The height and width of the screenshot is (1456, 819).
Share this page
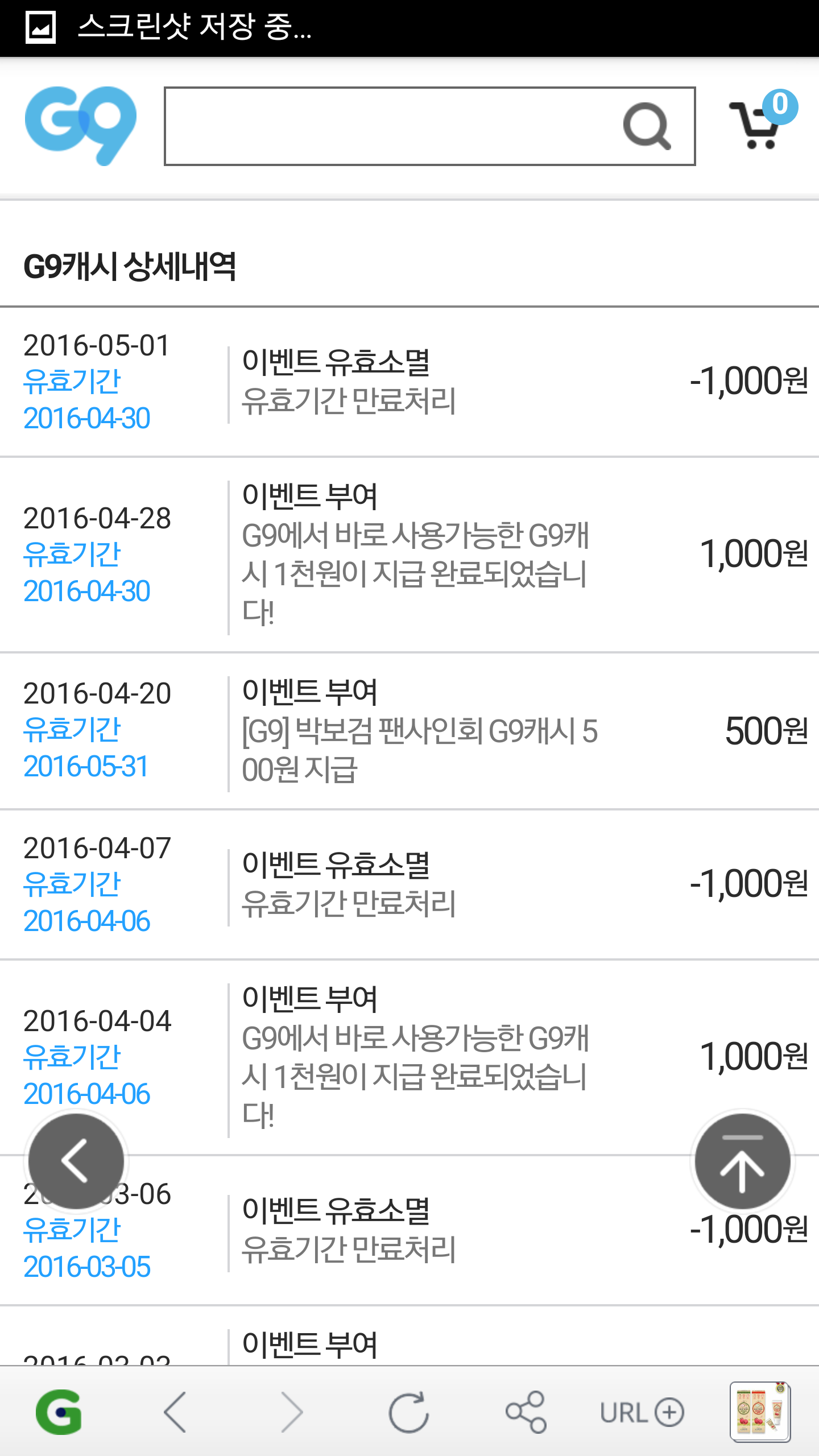pos(526,1412)
